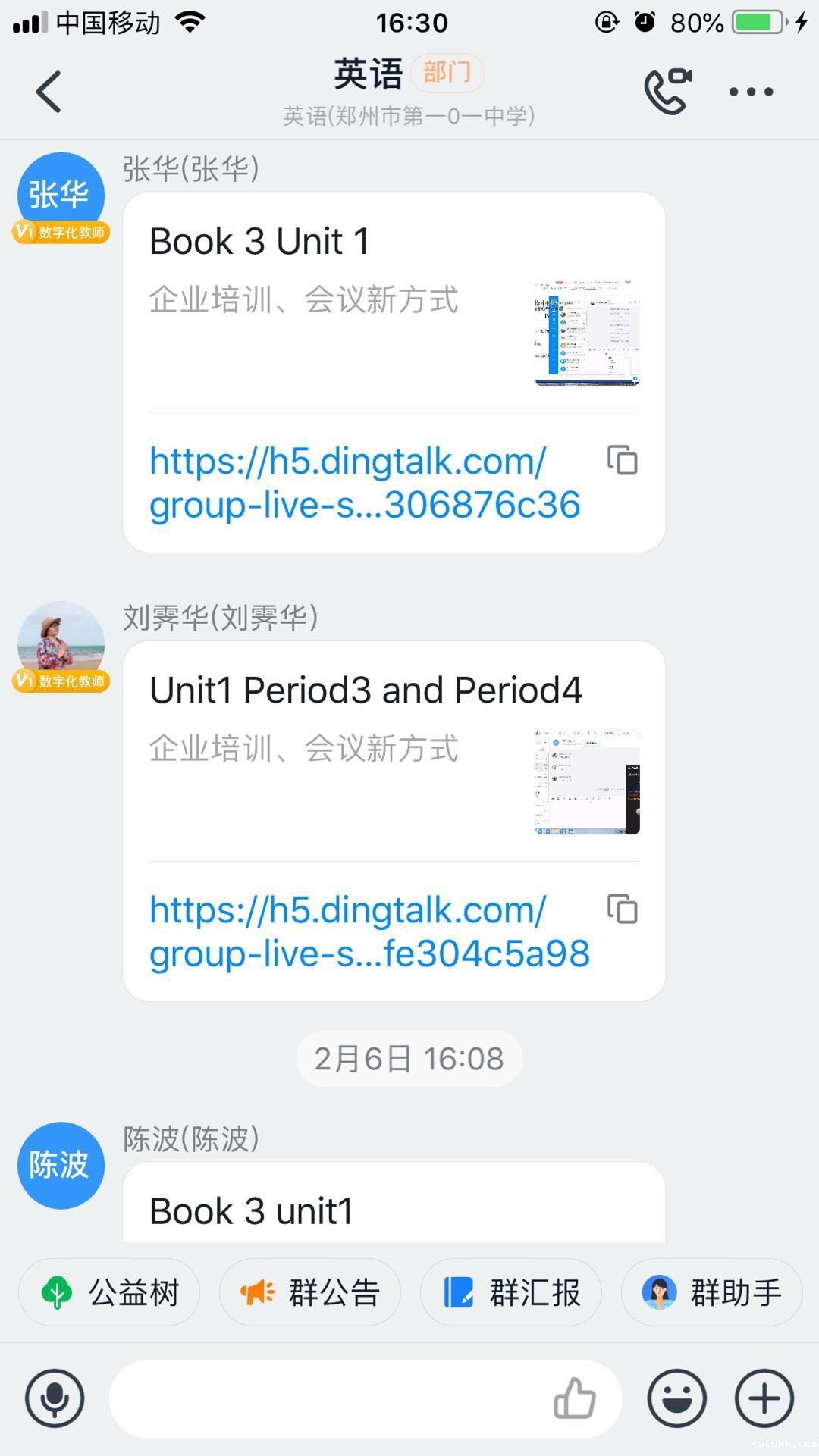Screen dimensions: 819x1456
Task: Open the video call icon
Action: (x=667, y=89)
